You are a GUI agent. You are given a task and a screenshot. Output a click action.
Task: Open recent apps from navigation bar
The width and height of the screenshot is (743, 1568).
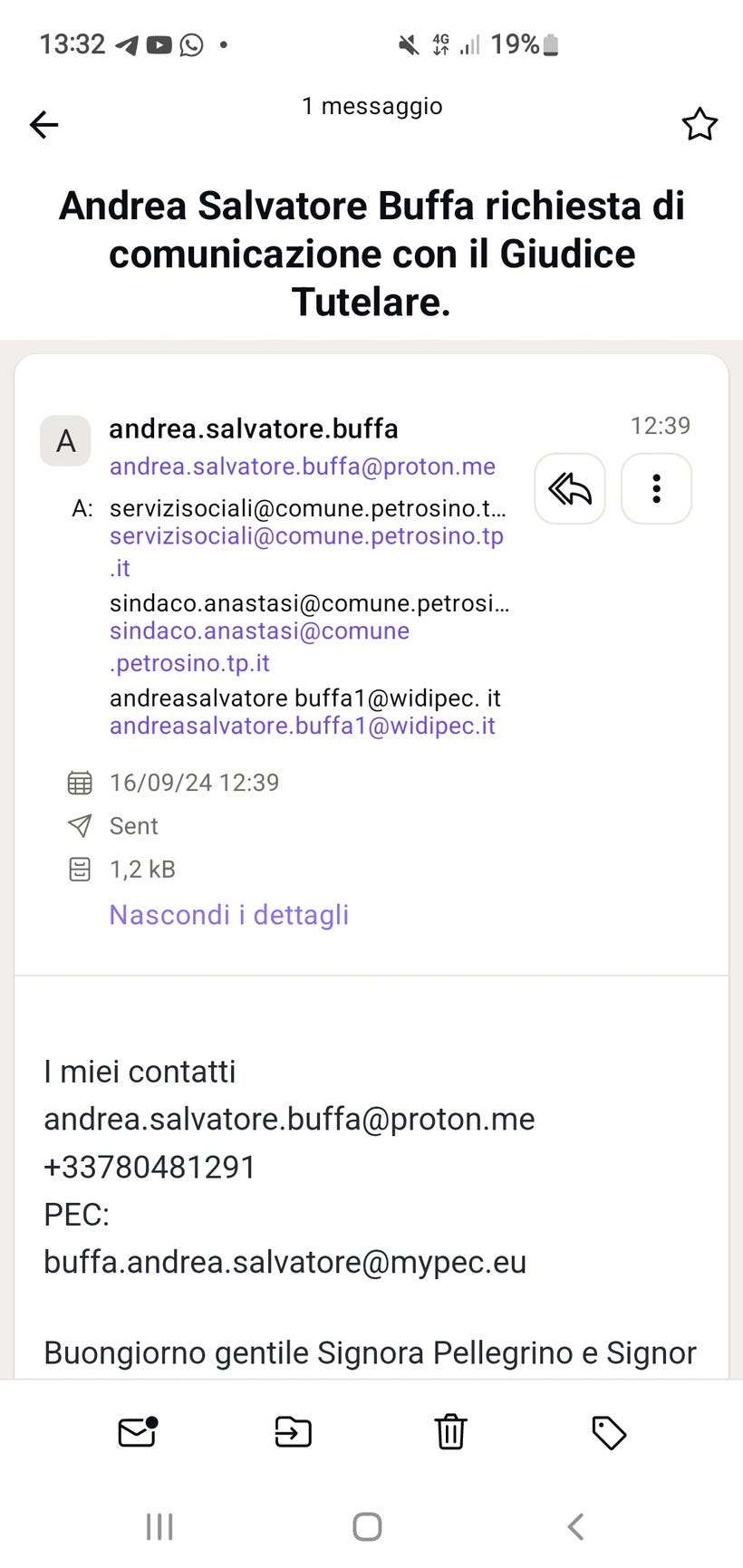point(159,1527)
